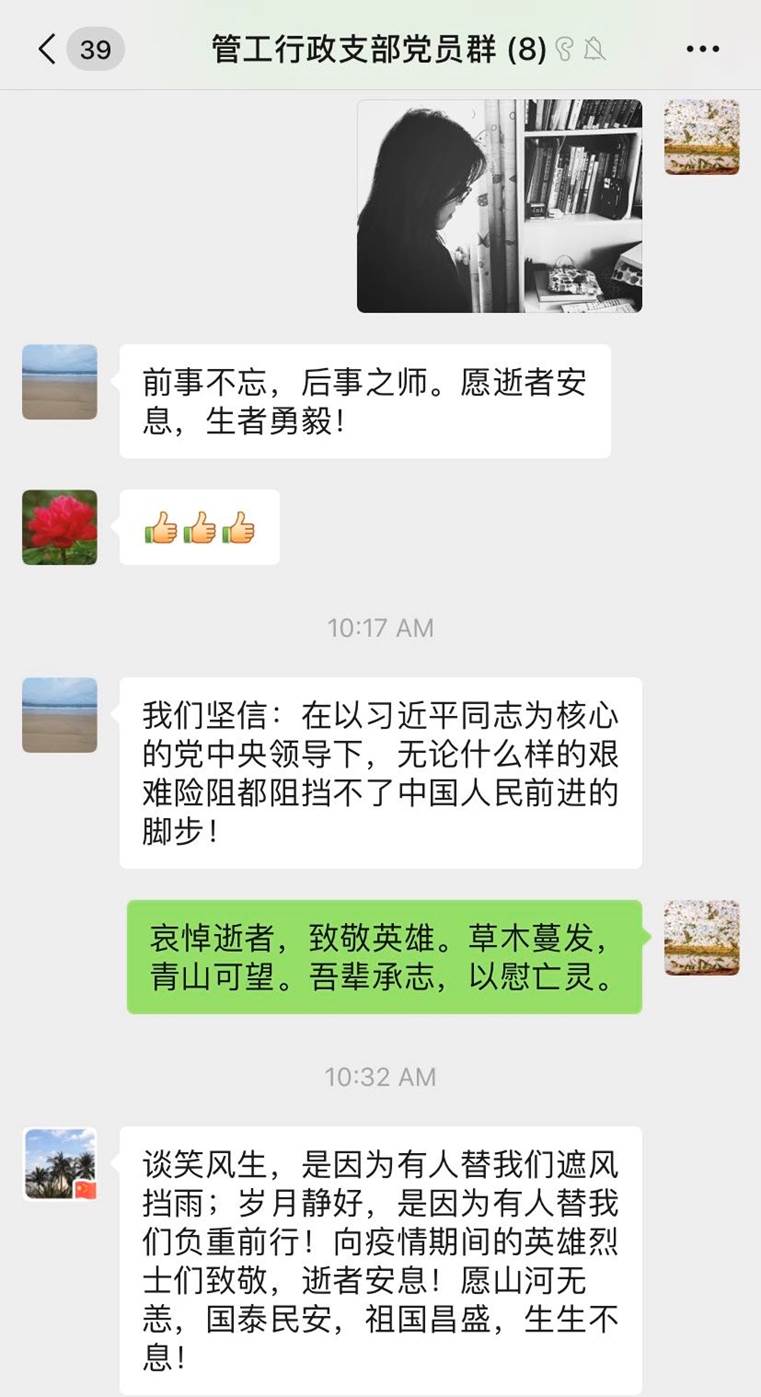Tap the patterned avatar beside the photo message
This screenshot has width=761, height=1397.
point(702,137)
